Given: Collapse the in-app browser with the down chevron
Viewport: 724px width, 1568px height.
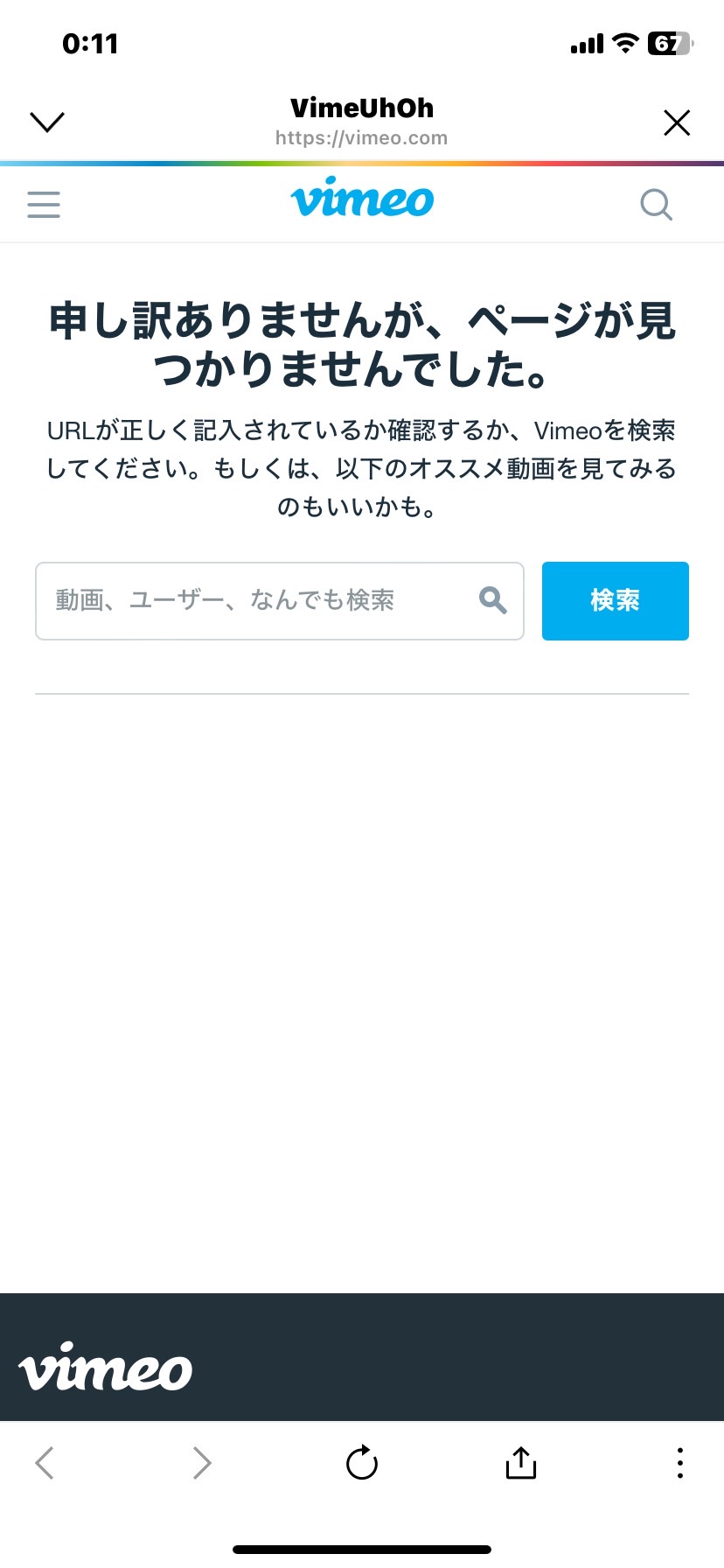Looking at the screenshot, I should (47, 122).
